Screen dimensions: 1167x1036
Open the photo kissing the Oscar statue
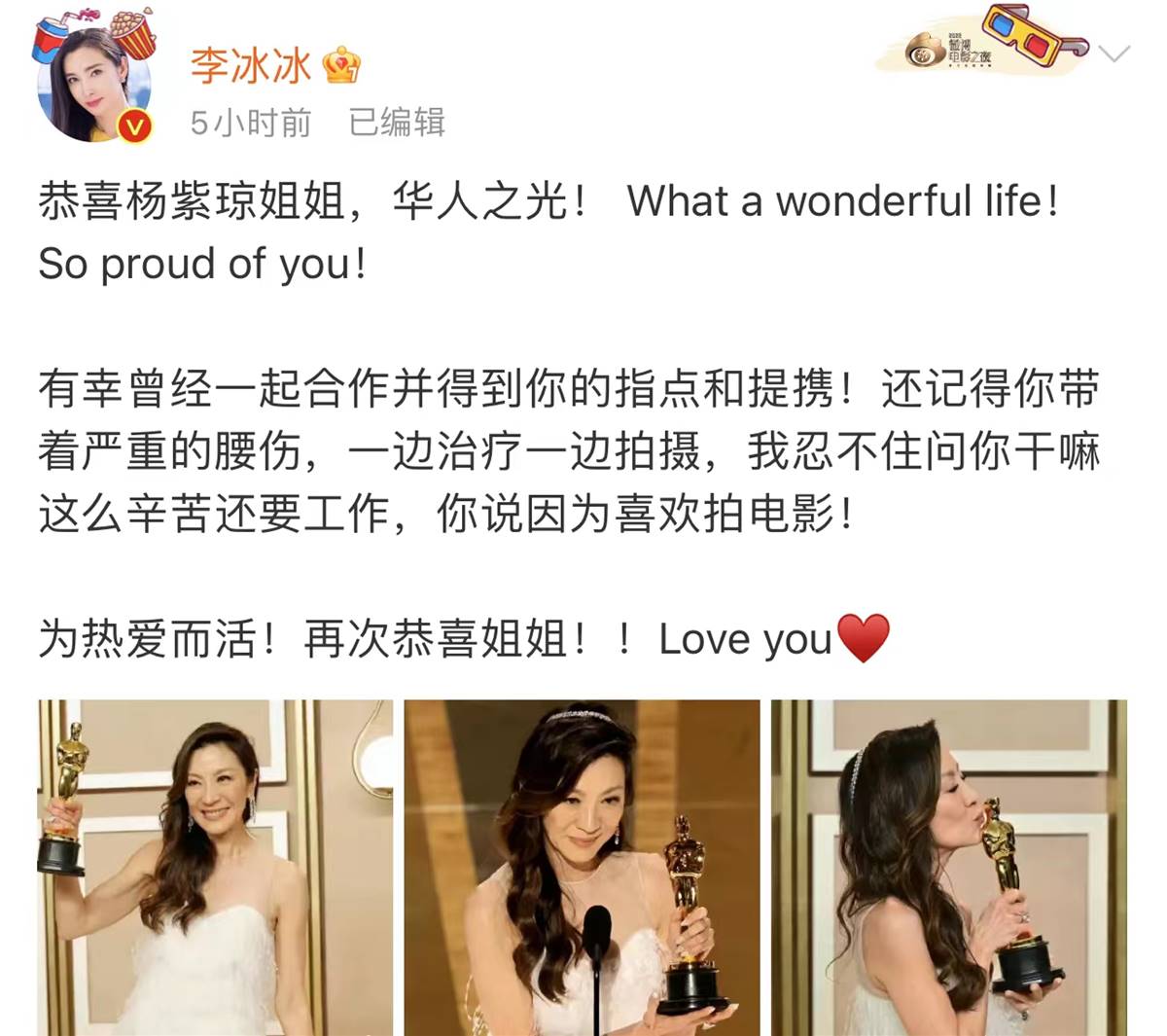(x=948, y=866)
